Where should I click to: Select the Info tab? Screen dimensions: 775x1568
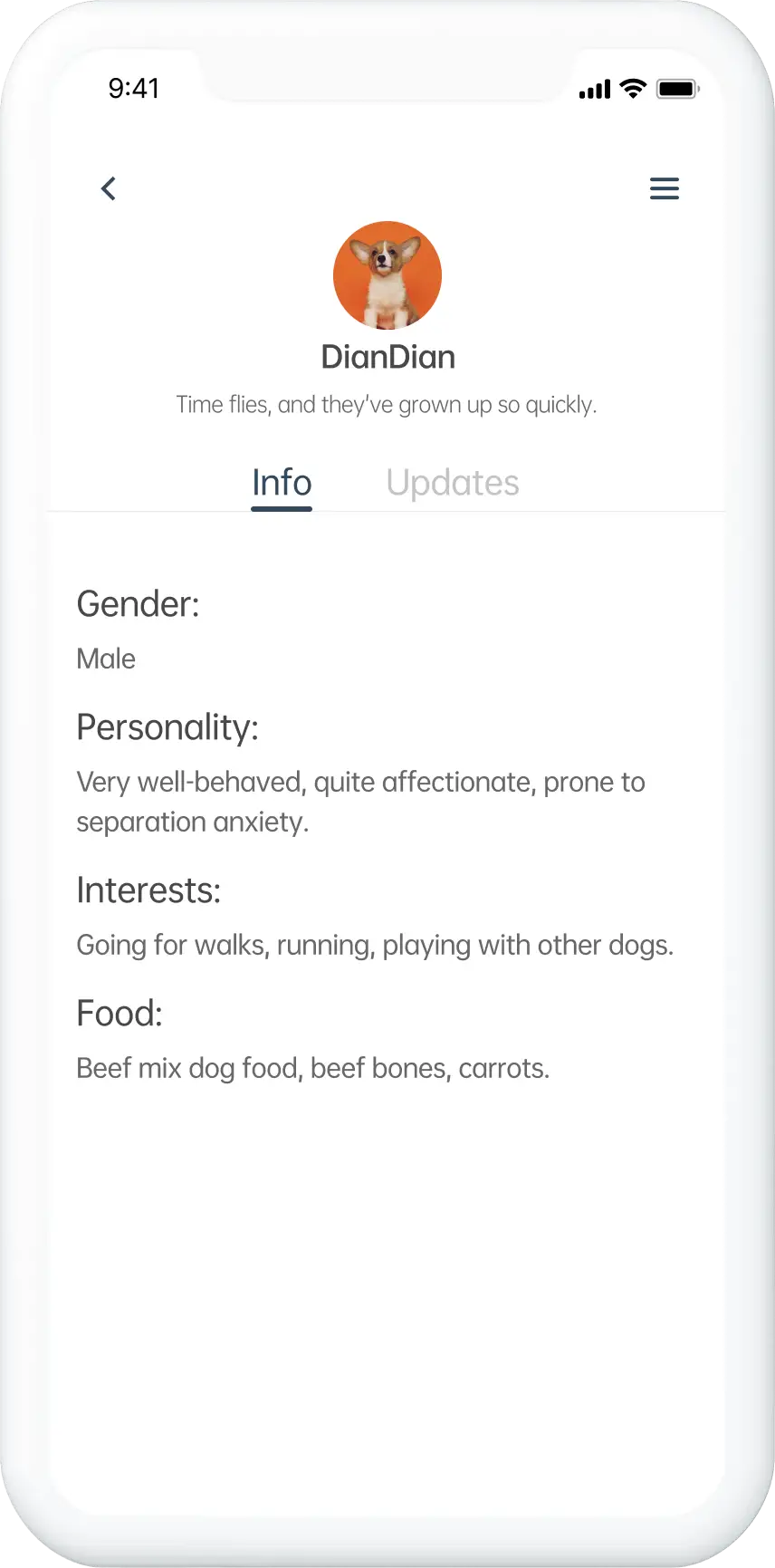pos(281,482)
